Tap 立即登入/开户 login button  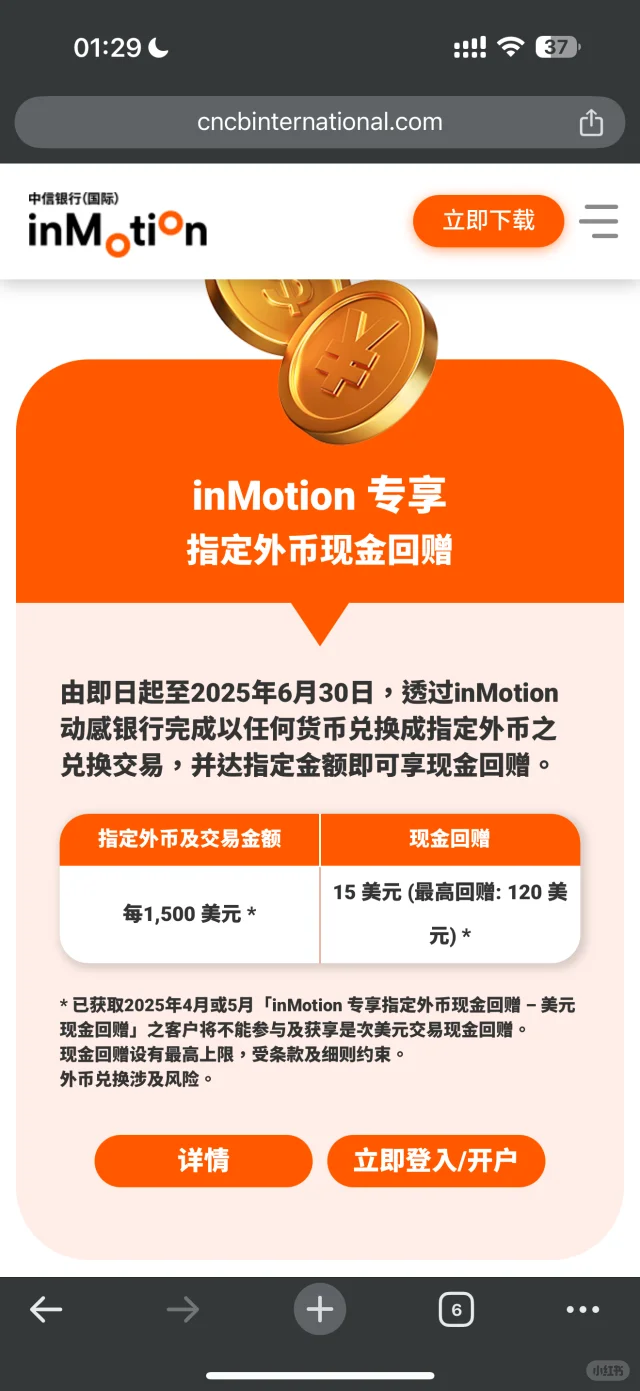(x=435, y=1160)
